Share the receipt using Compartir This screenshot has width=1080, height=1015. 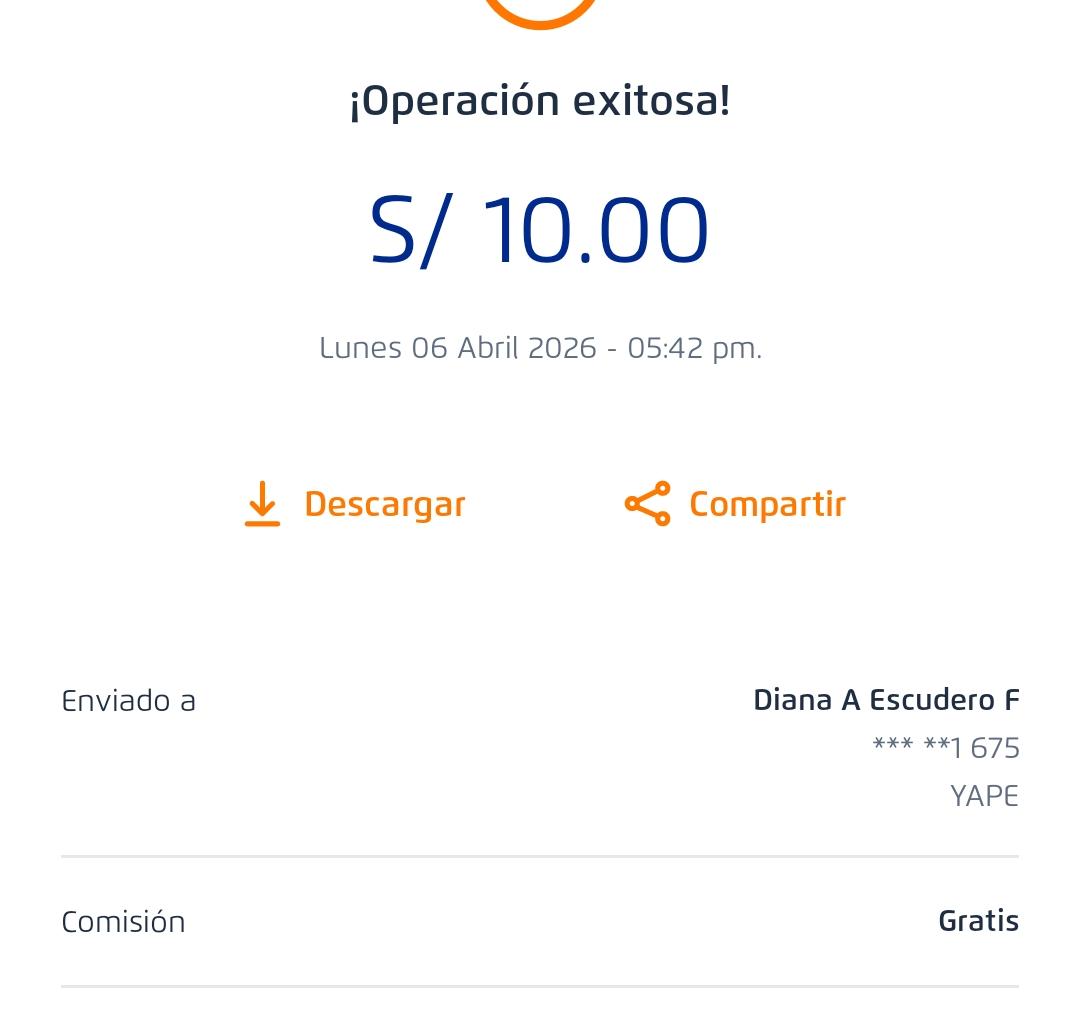click(736, 504)
